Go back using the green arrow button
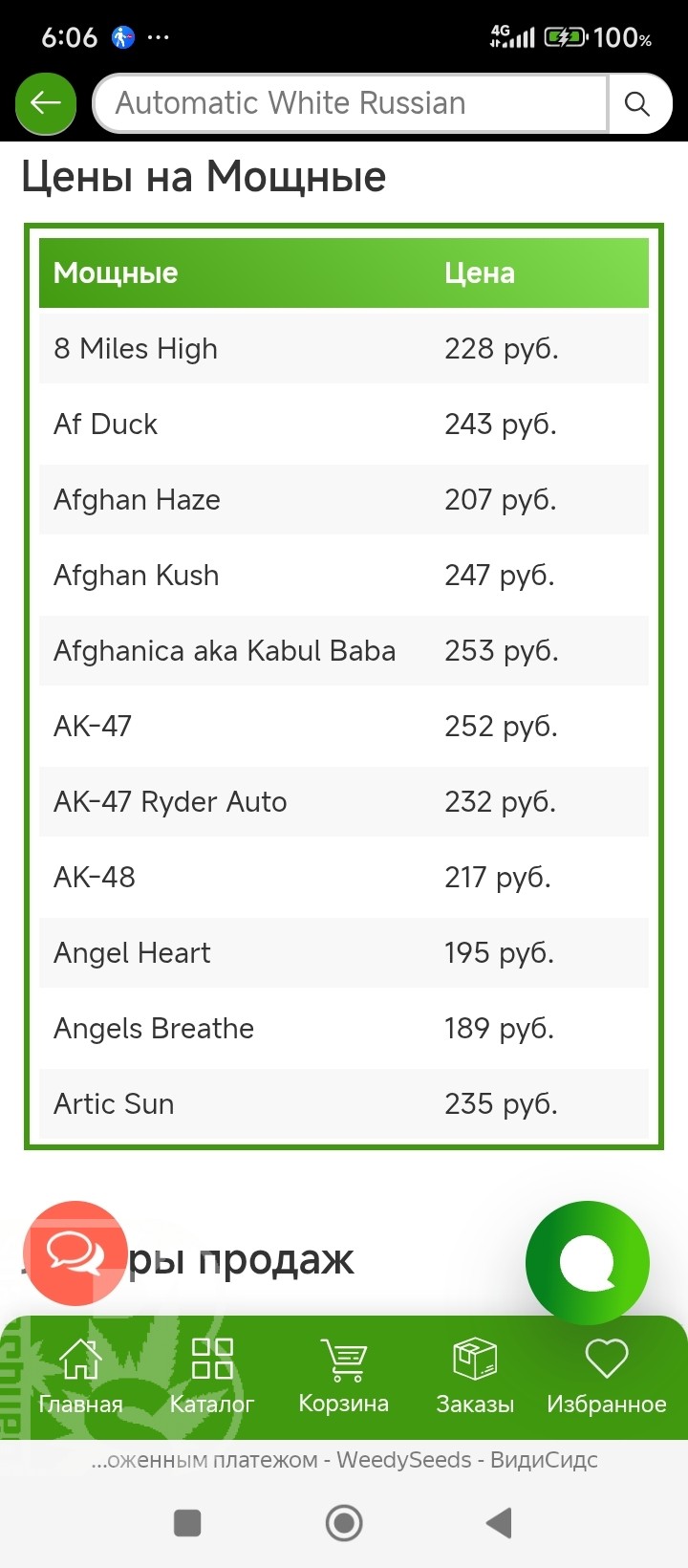This screenshot has width=688, height=1568. [x=46, y=103]
